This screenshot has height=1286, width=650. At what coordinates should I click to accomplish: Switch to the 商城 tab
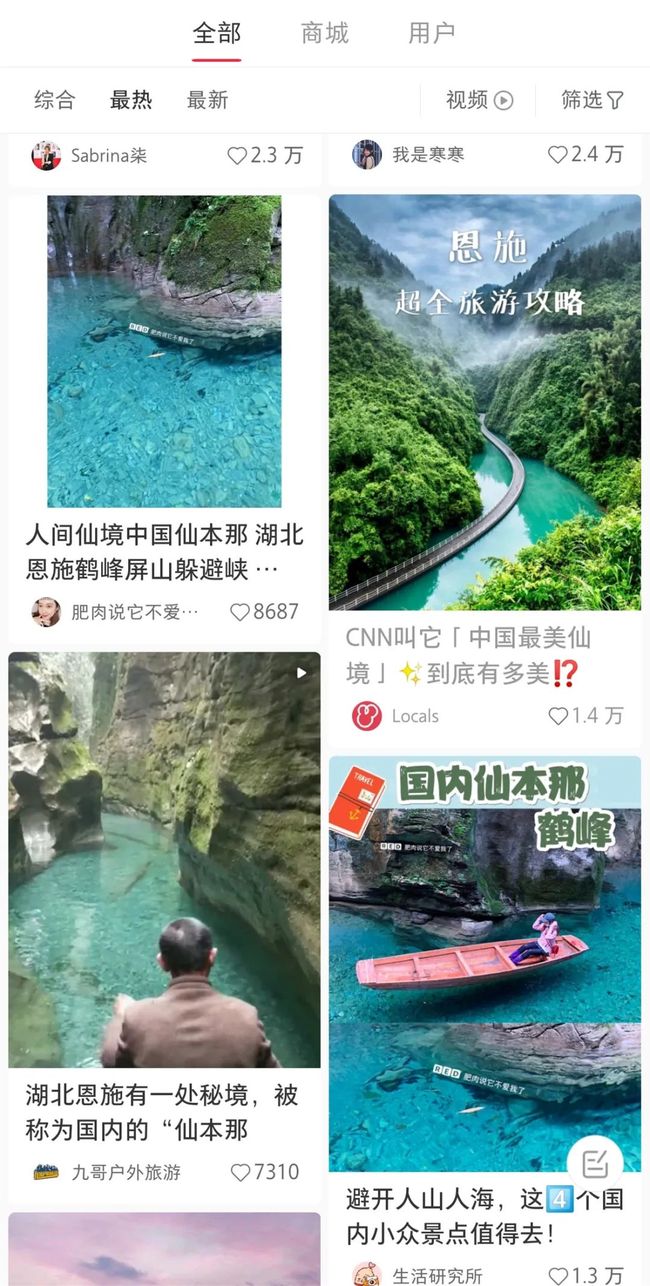[325, 33]
